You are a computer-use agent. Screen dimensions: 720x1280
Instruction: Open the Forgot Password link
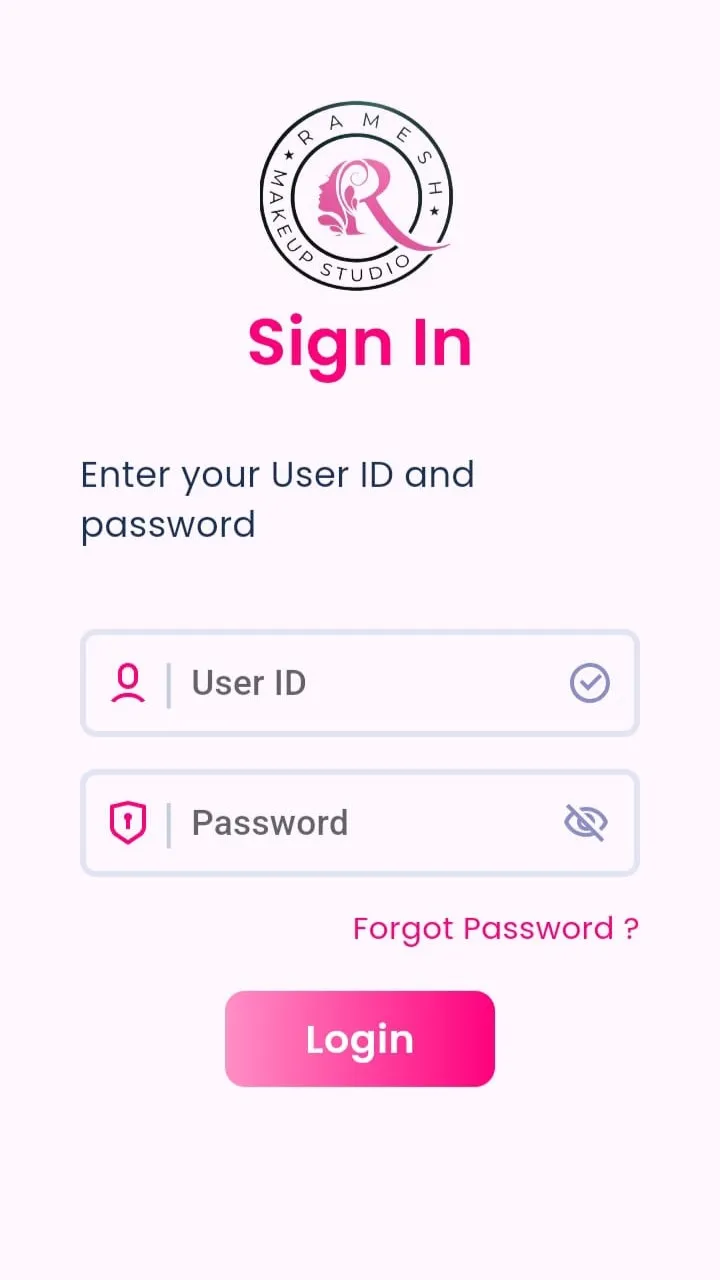tap(495, 929)
